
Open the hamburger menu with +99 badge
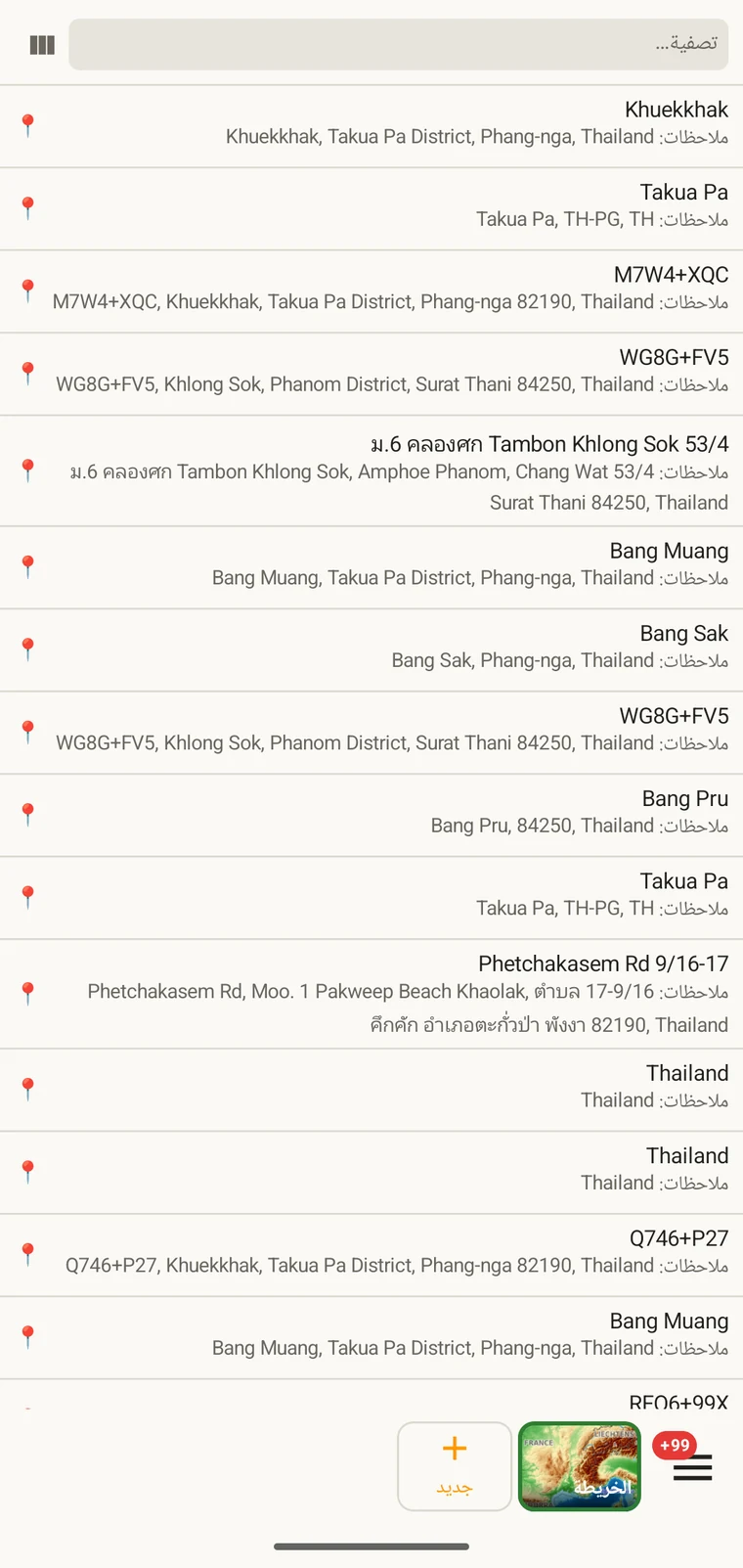coord(691,1465)
